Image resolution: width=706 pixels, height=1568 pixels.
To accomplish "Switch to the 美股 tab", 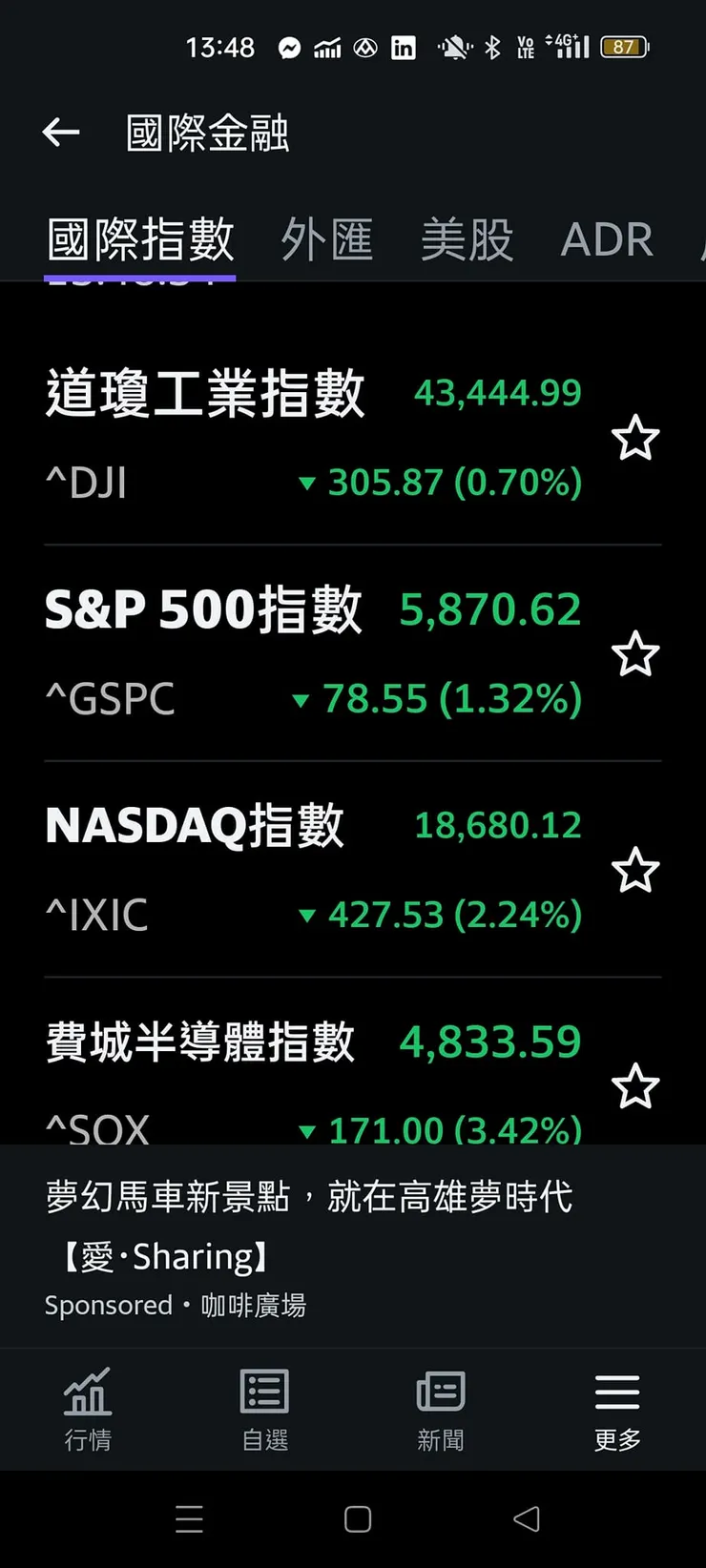I will (x=467, y=239).
